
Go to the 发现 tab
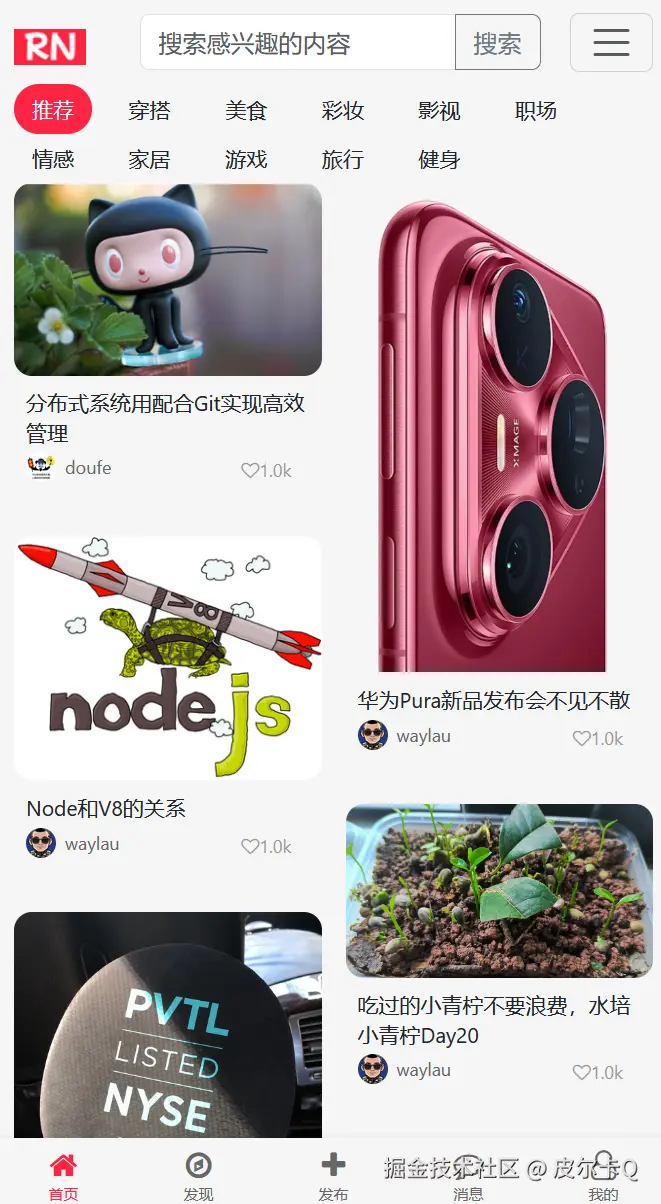198,1175
